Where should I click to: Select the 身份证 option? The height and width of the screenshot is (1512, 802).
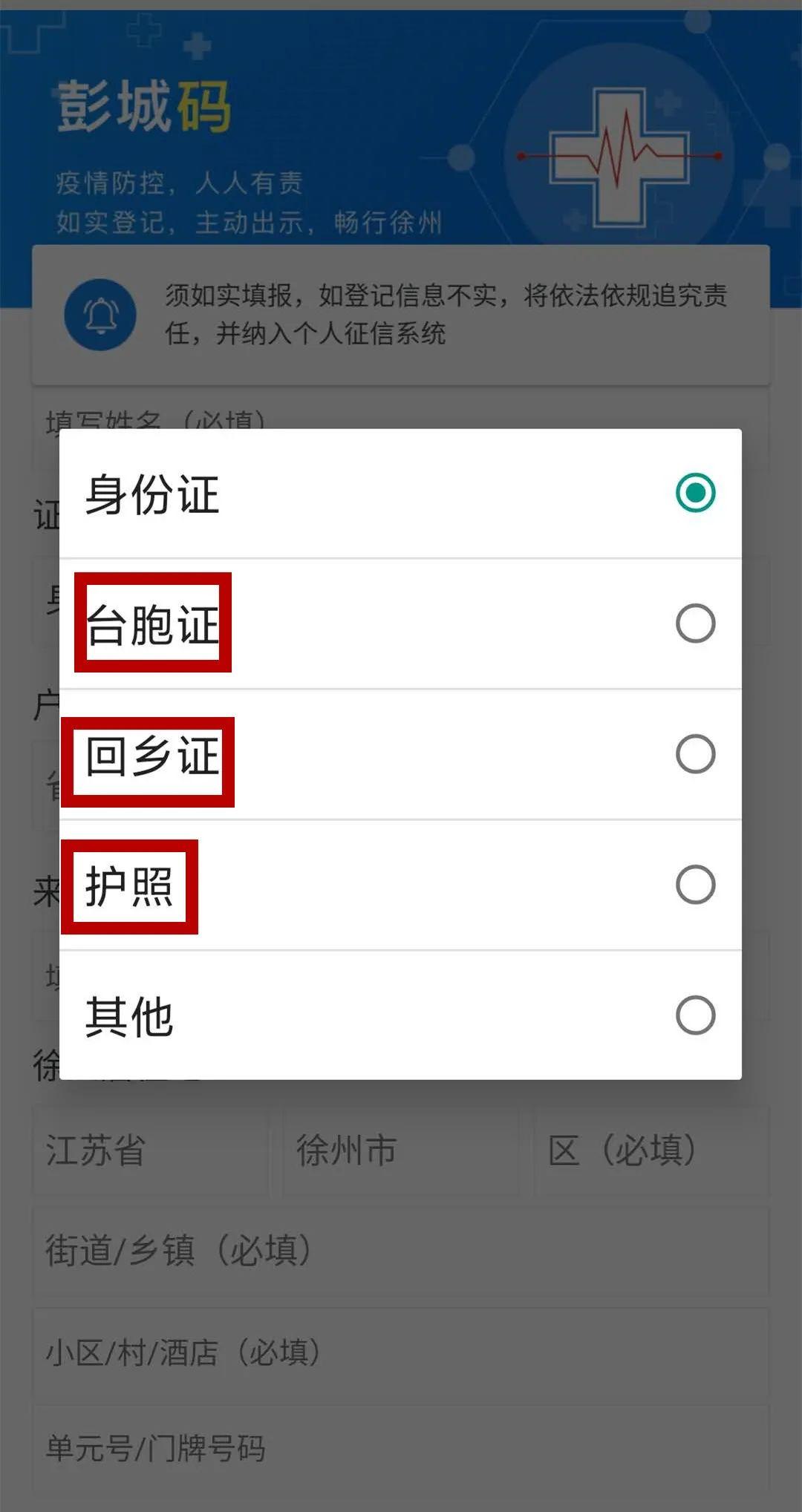(400, 494)
